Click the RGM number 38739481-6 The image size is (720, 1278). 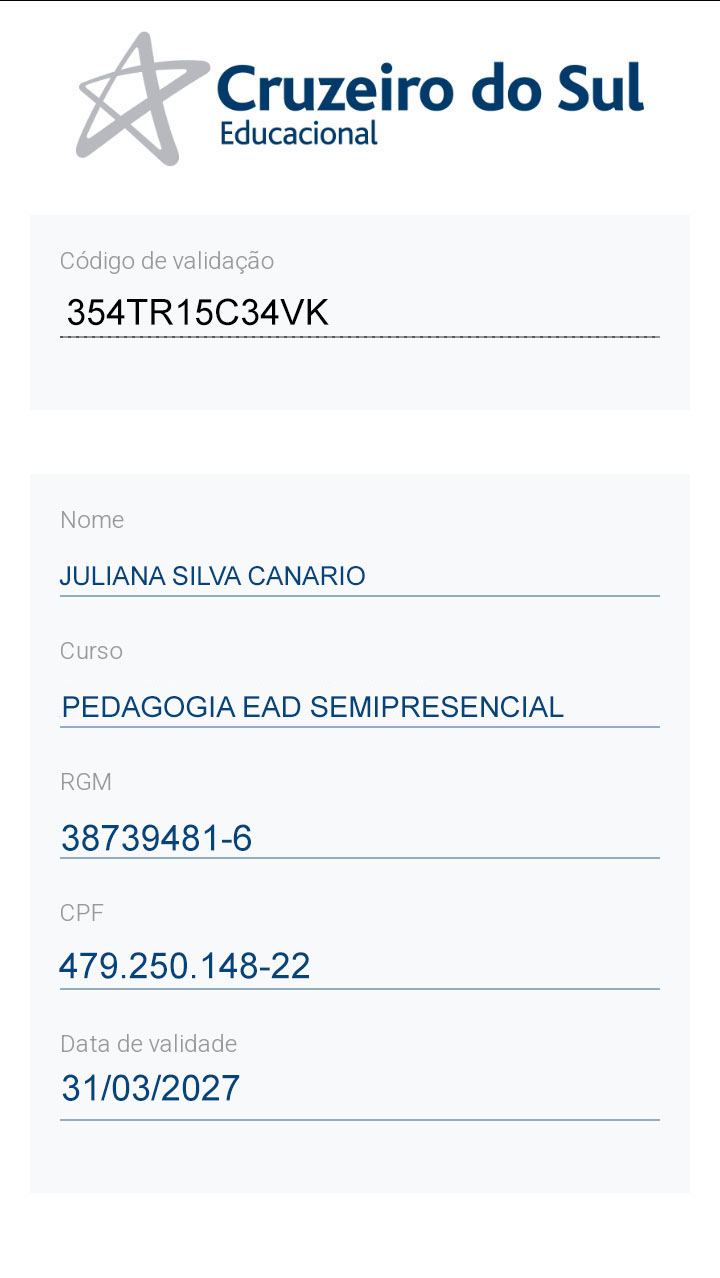pyautogui.click(x=157, y=838)
